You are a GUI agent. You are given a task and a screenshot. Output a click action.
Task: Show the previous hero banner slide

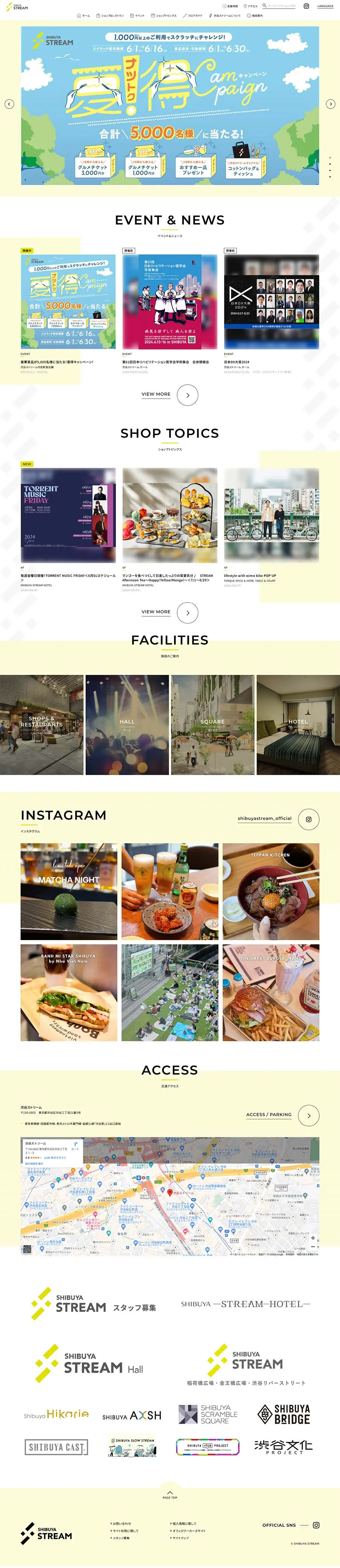9,104
